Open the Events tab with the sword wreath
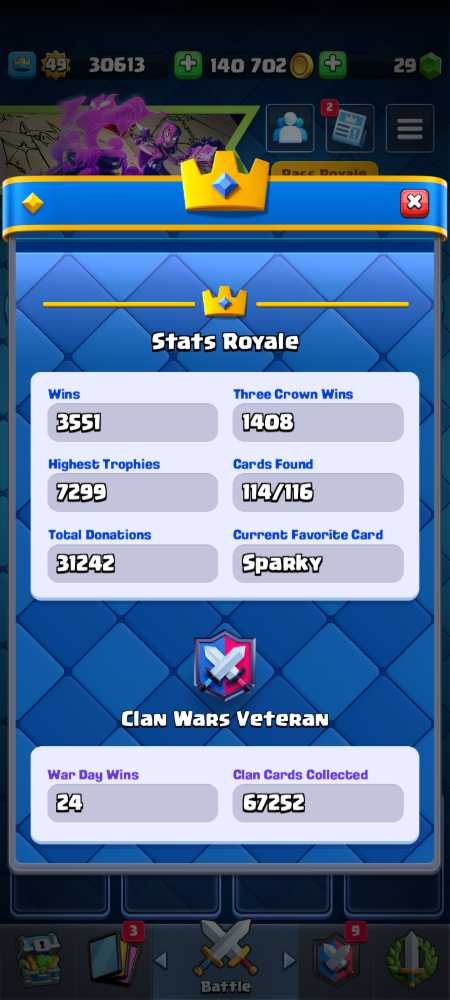 [x=412, y=960]
